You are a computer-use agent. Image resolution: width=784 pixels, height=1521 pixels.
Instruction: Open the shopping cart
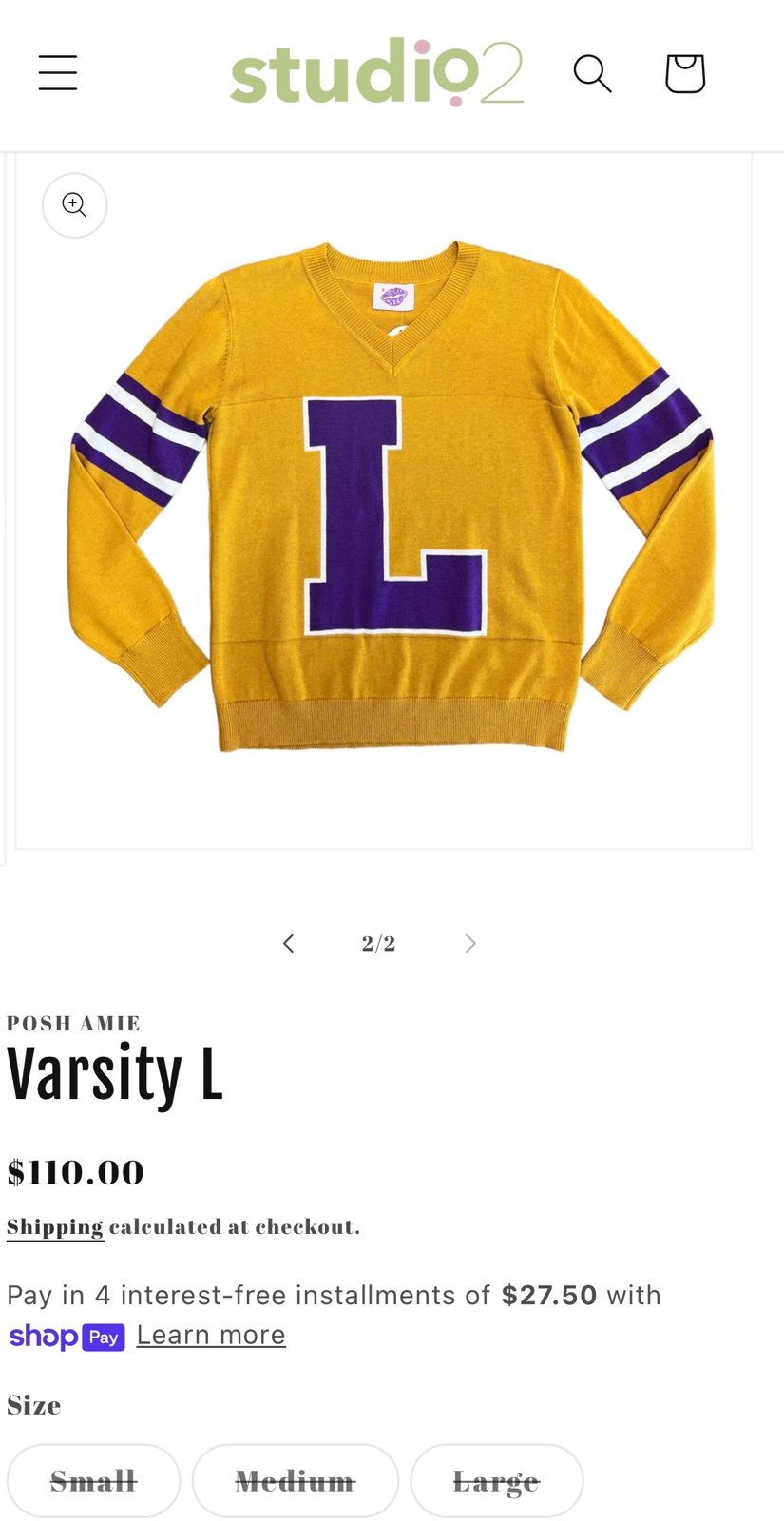pos(684,73)
